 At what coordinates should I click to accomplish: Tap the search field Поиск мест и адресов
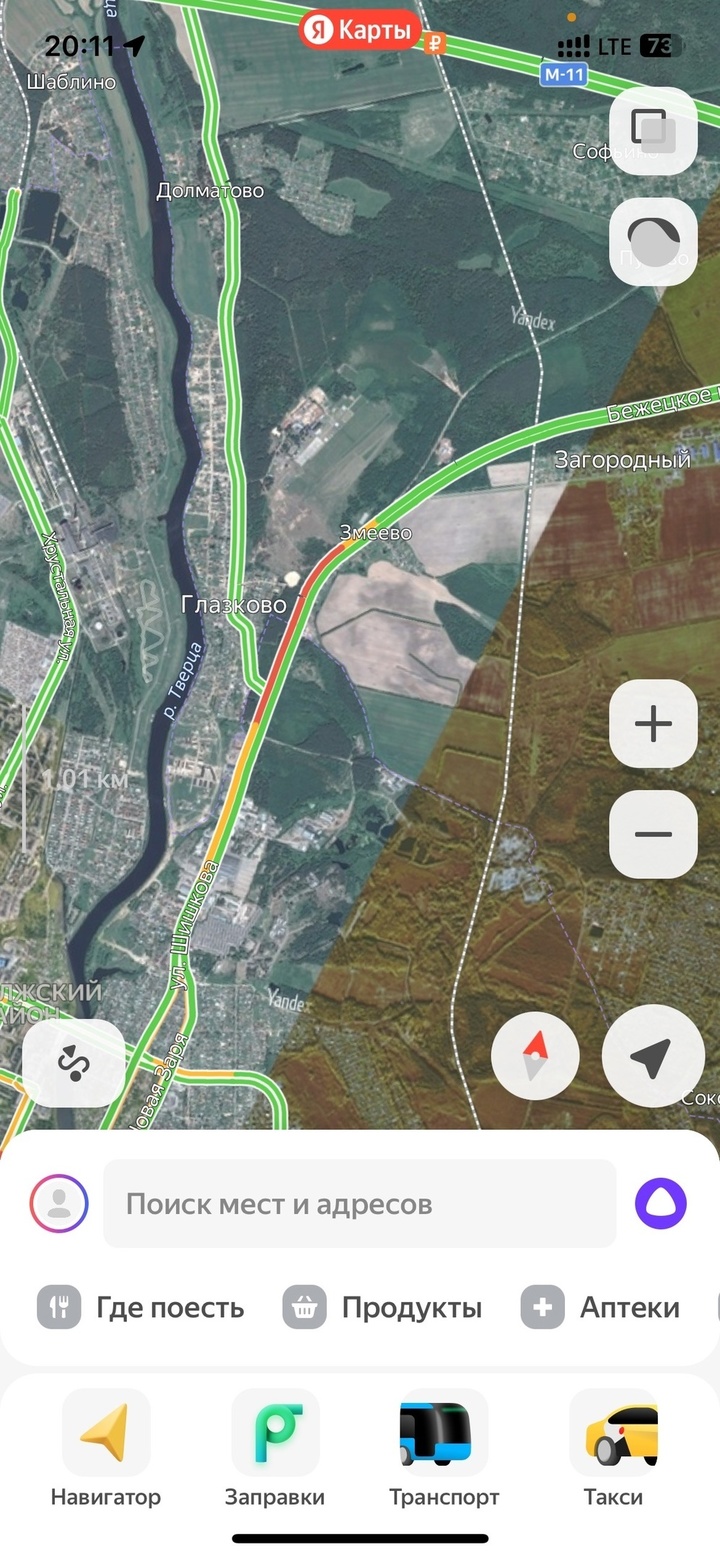[x=360, y=1203]
